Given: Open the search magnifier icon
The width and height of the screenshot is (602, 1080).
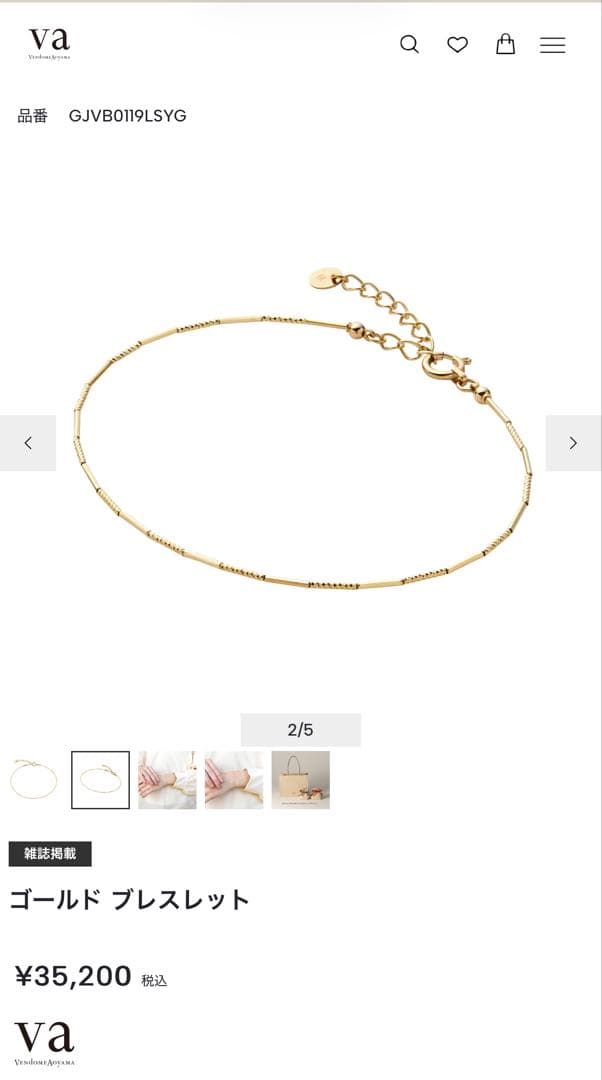Looking at the screenshot, I should (x=409, y=44).
